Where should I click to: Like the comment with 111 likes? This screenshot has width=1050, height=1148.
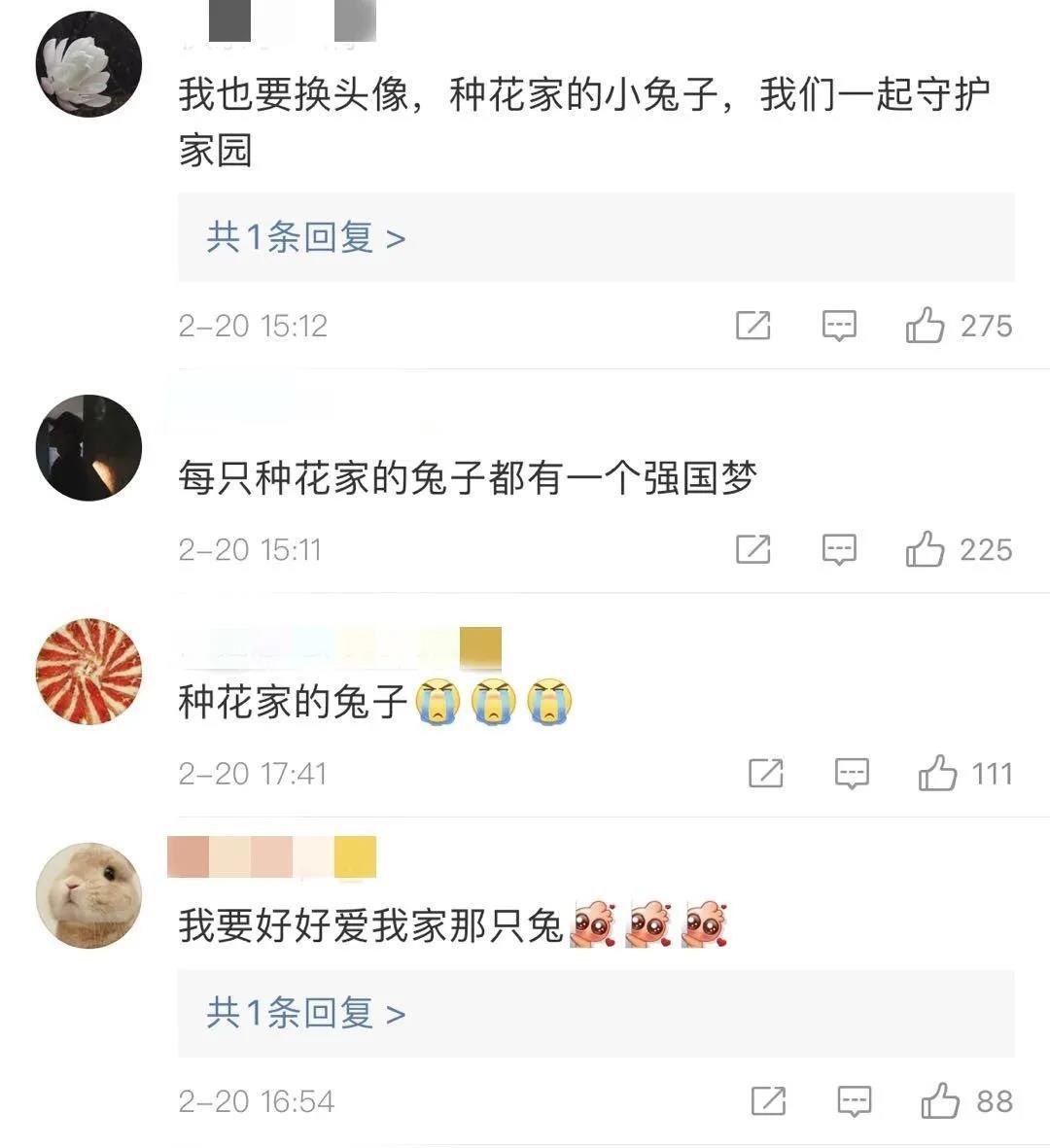coord(938,774)
